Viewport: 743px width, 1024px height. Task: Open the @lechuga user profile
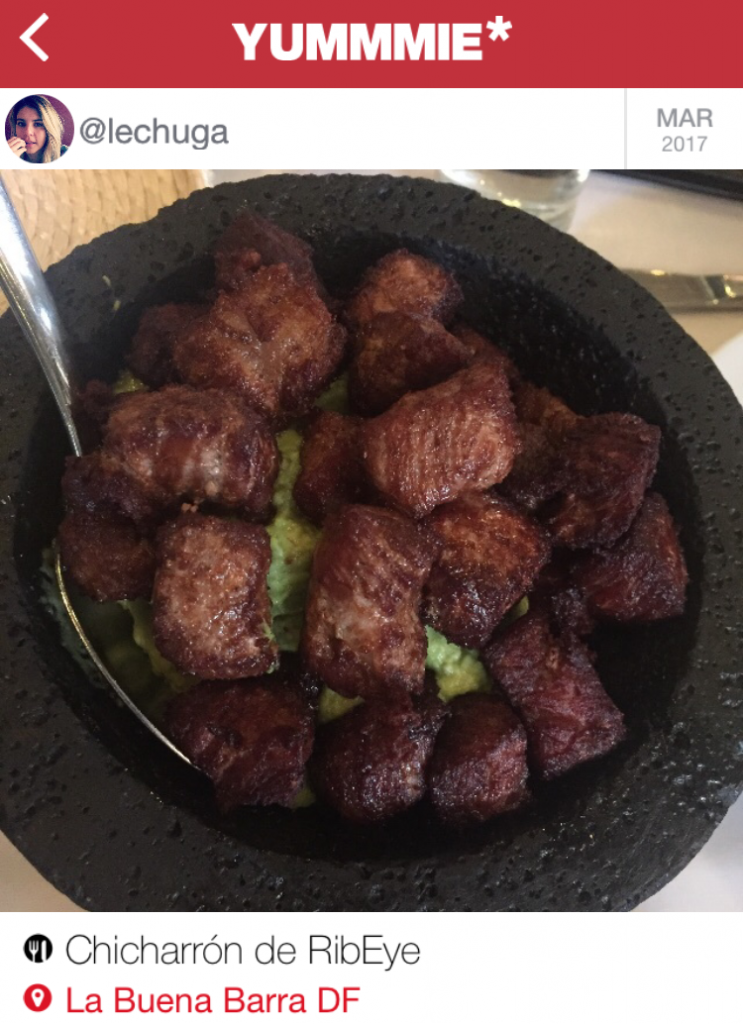click(x=154, y=132)
